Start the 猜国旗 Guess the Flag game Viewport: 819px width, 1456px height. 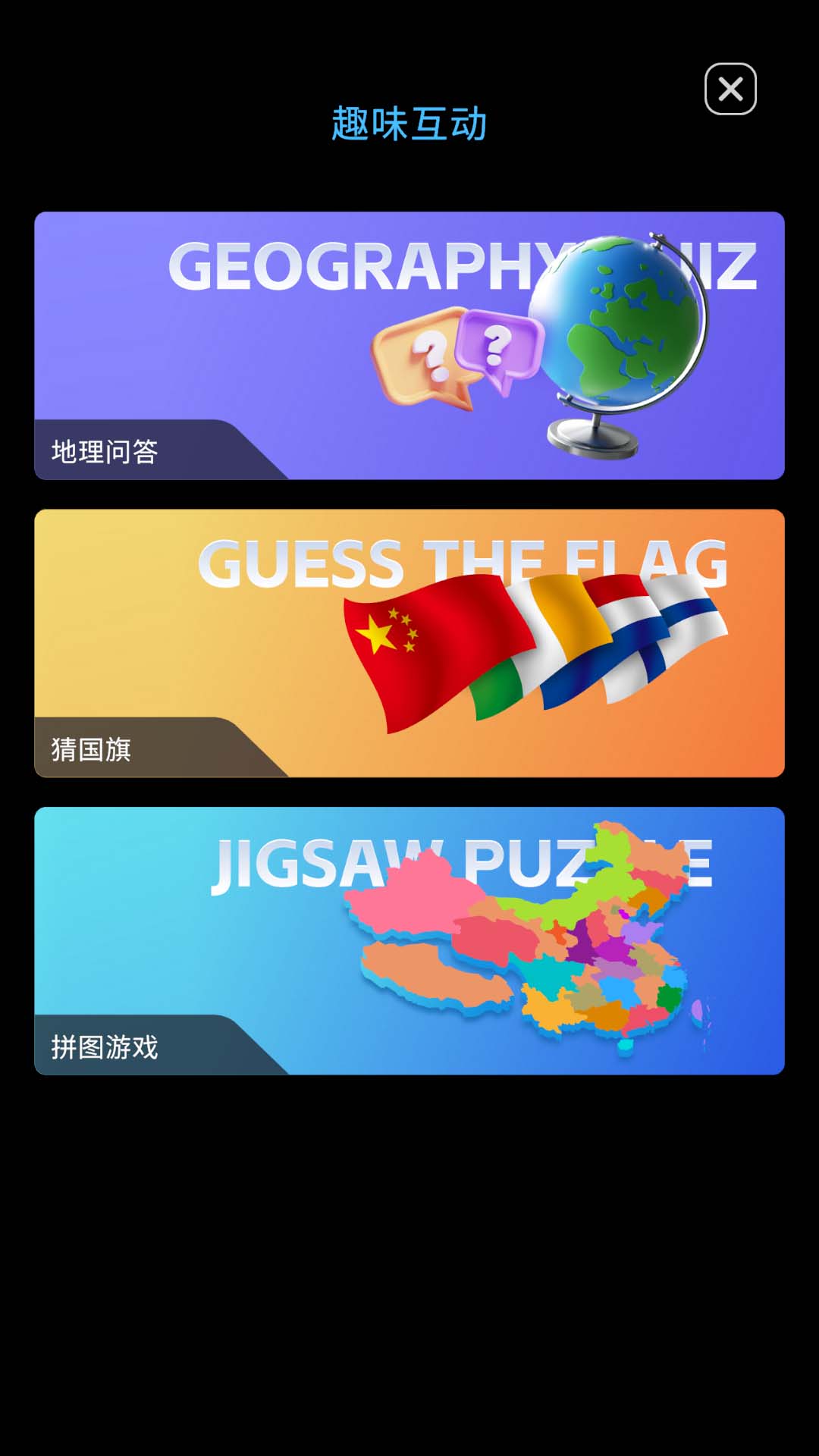pyautogui.click(x=409, y=643)
